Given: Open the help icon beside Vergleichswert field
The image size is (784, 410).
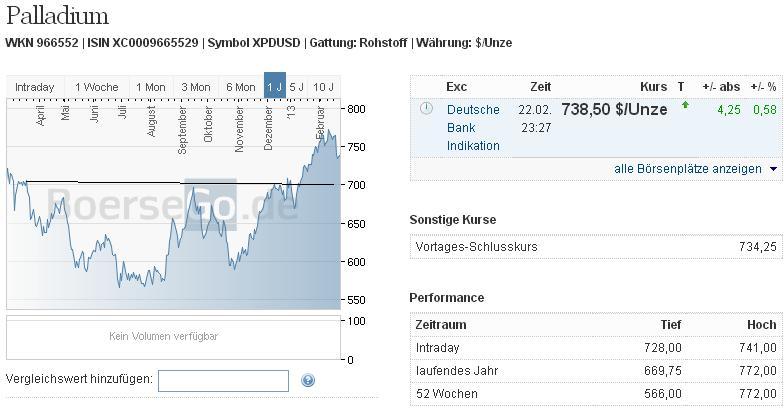Looking at the screenshot, I should pyautogui.click(x=308, y=380).
